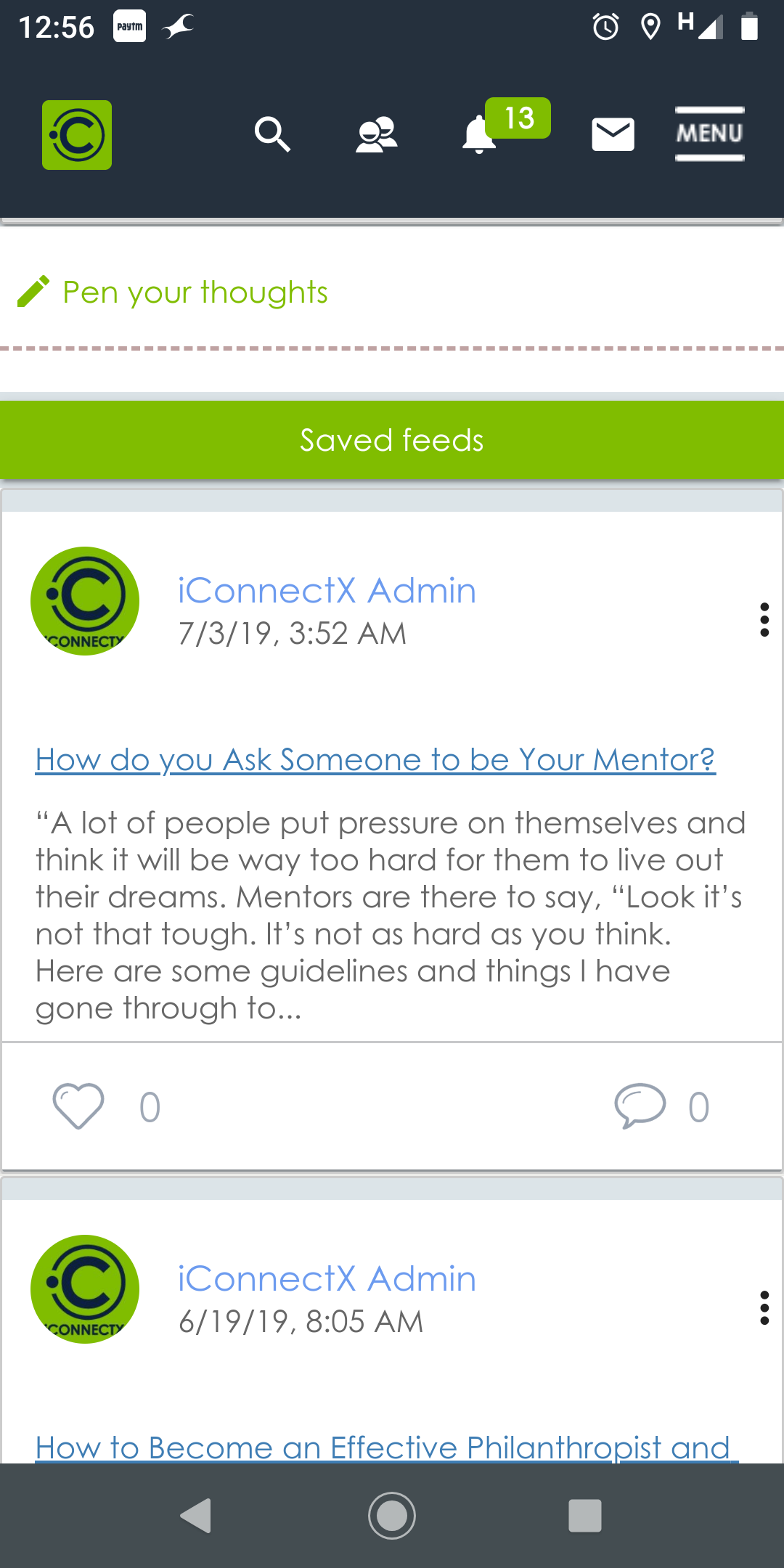784x1568 pixels.
Task: Open the people connections icon
Action: (x=376, y=134)
